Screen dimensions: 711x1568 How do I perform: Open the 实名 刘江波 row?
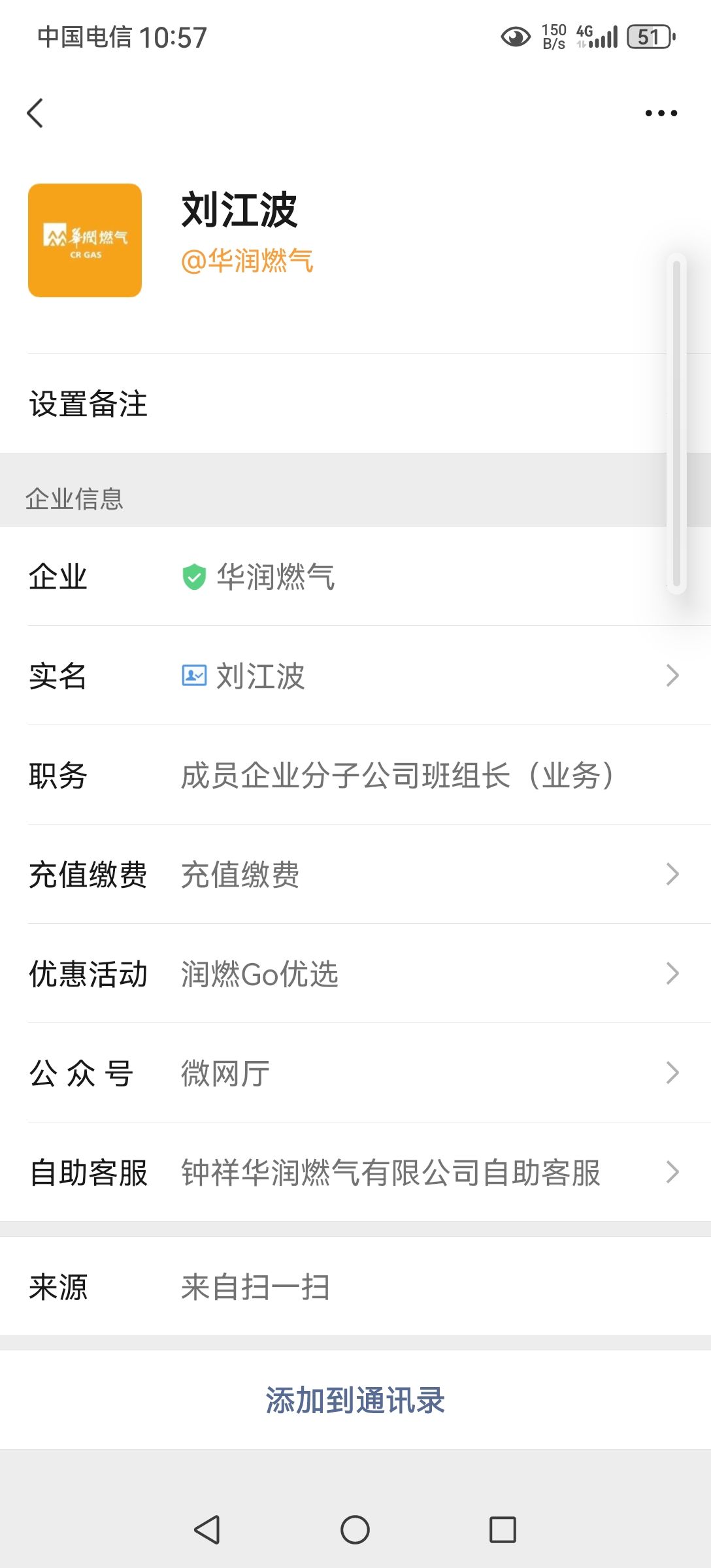tap(355, 676)
